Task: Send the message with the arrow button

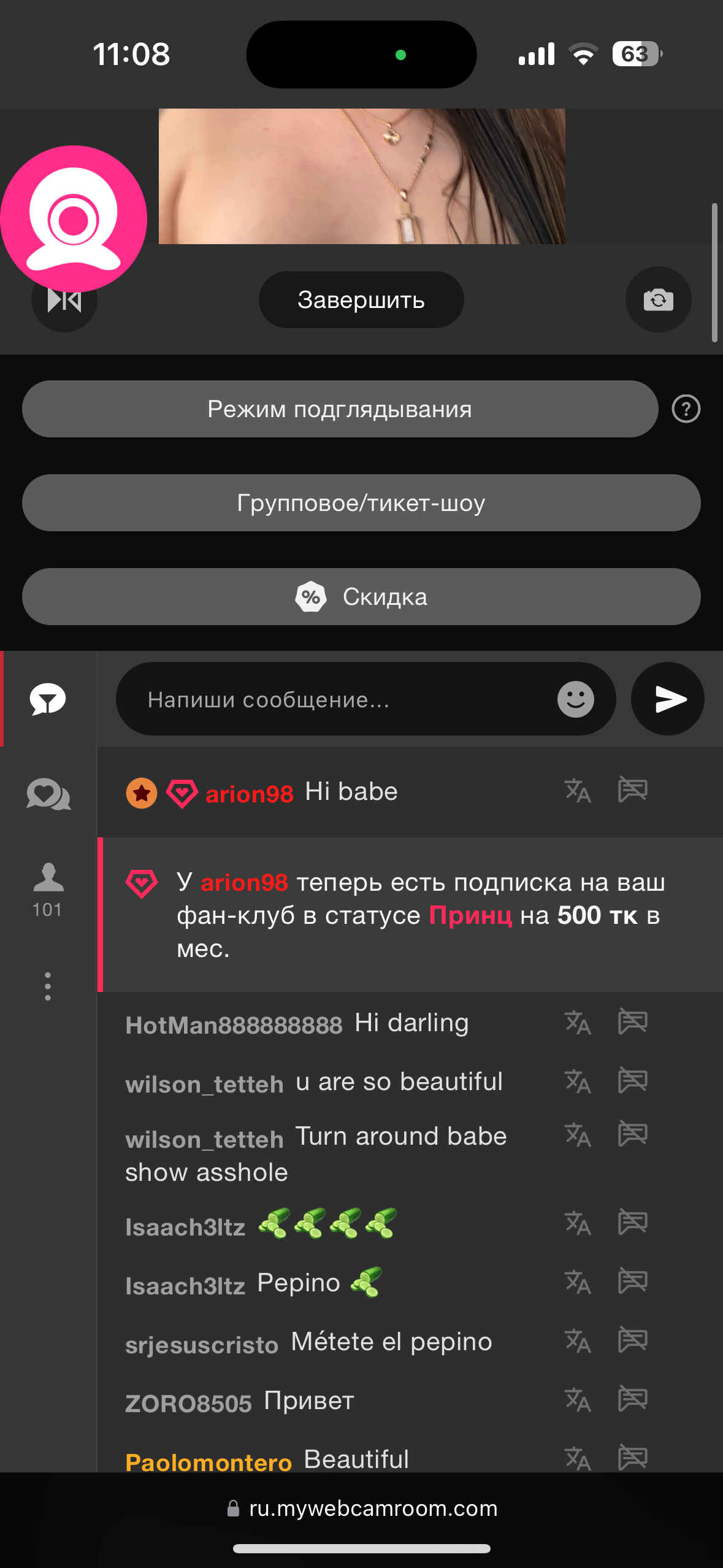Action: [668, 699]
